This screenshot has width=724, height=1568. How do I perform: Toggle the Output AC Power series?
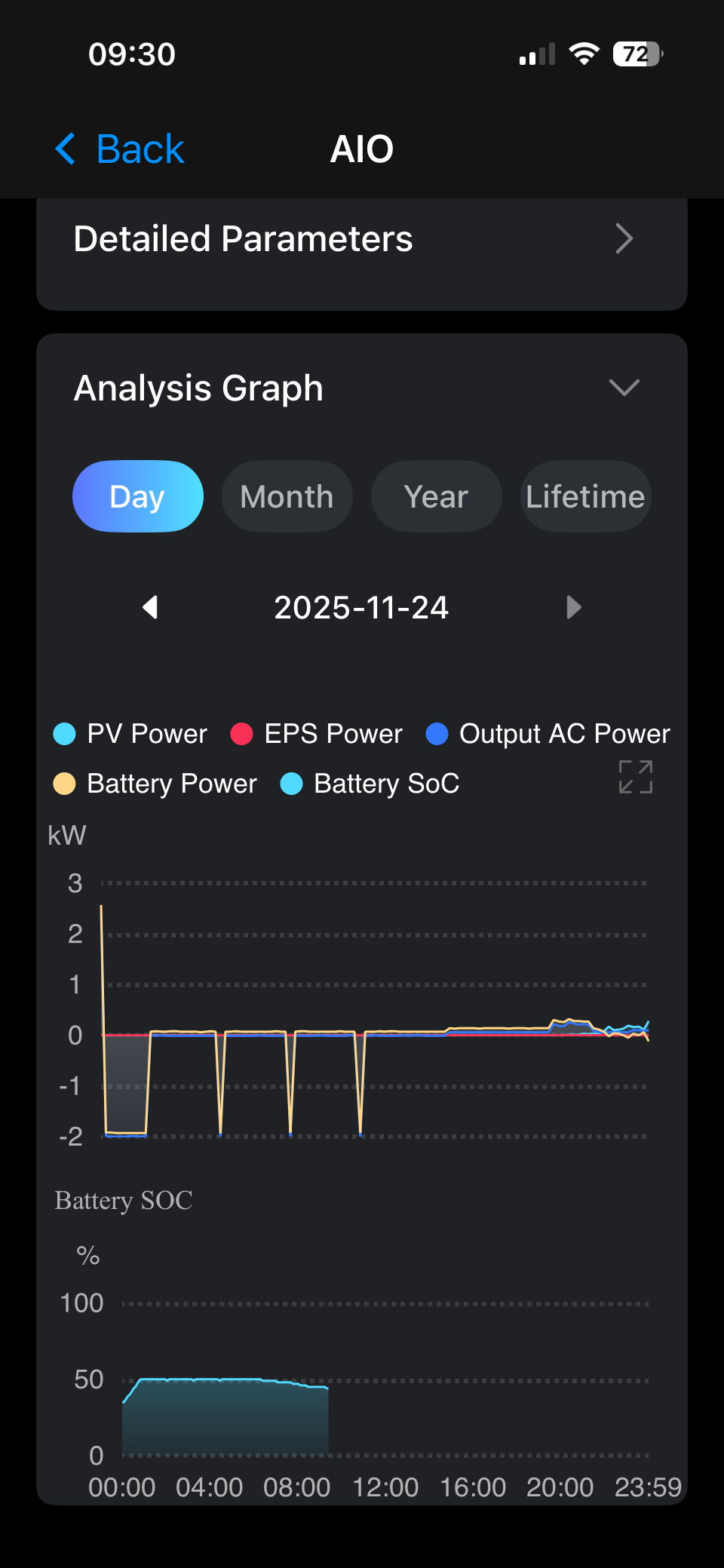(x=548, y=734)
